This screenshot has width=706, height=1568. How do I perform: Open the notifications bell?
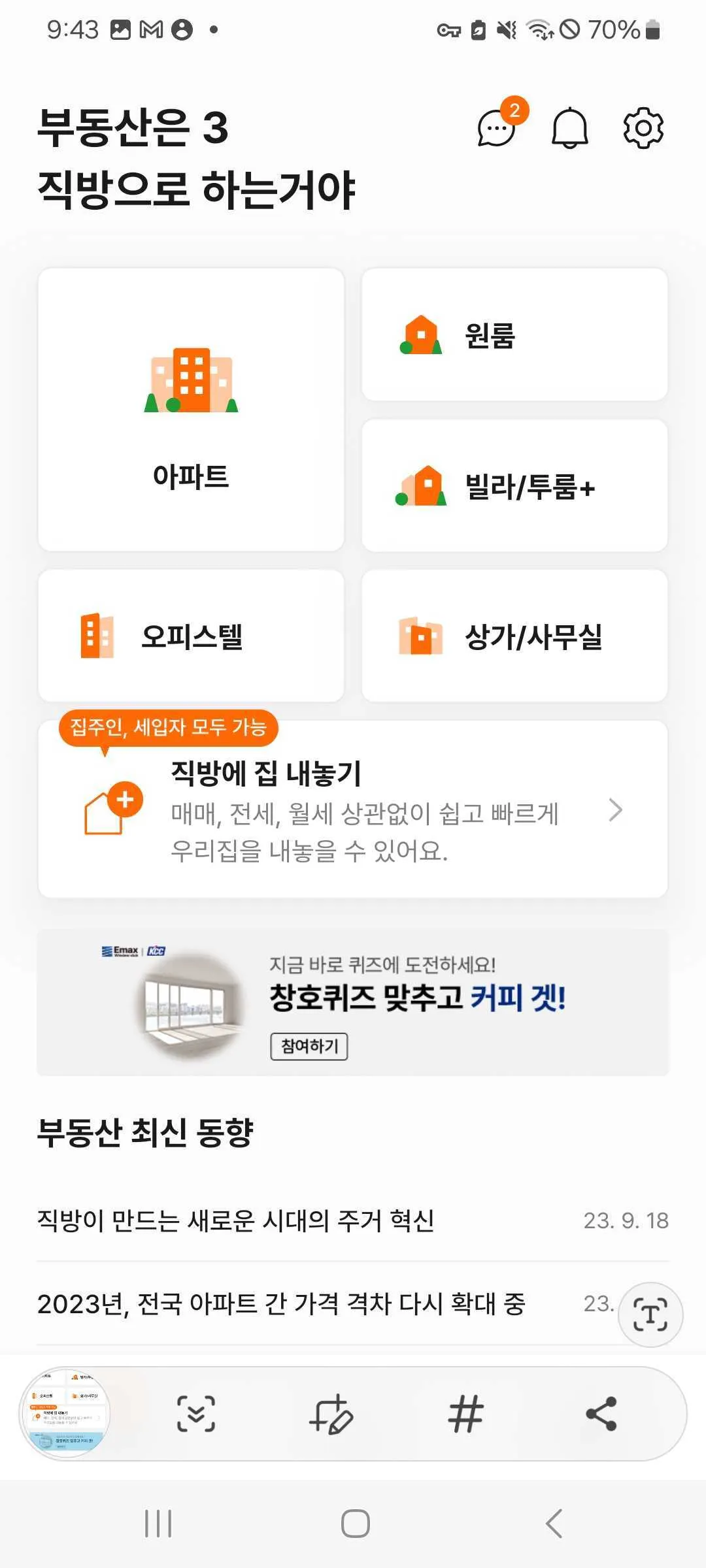tap(570, 127)
